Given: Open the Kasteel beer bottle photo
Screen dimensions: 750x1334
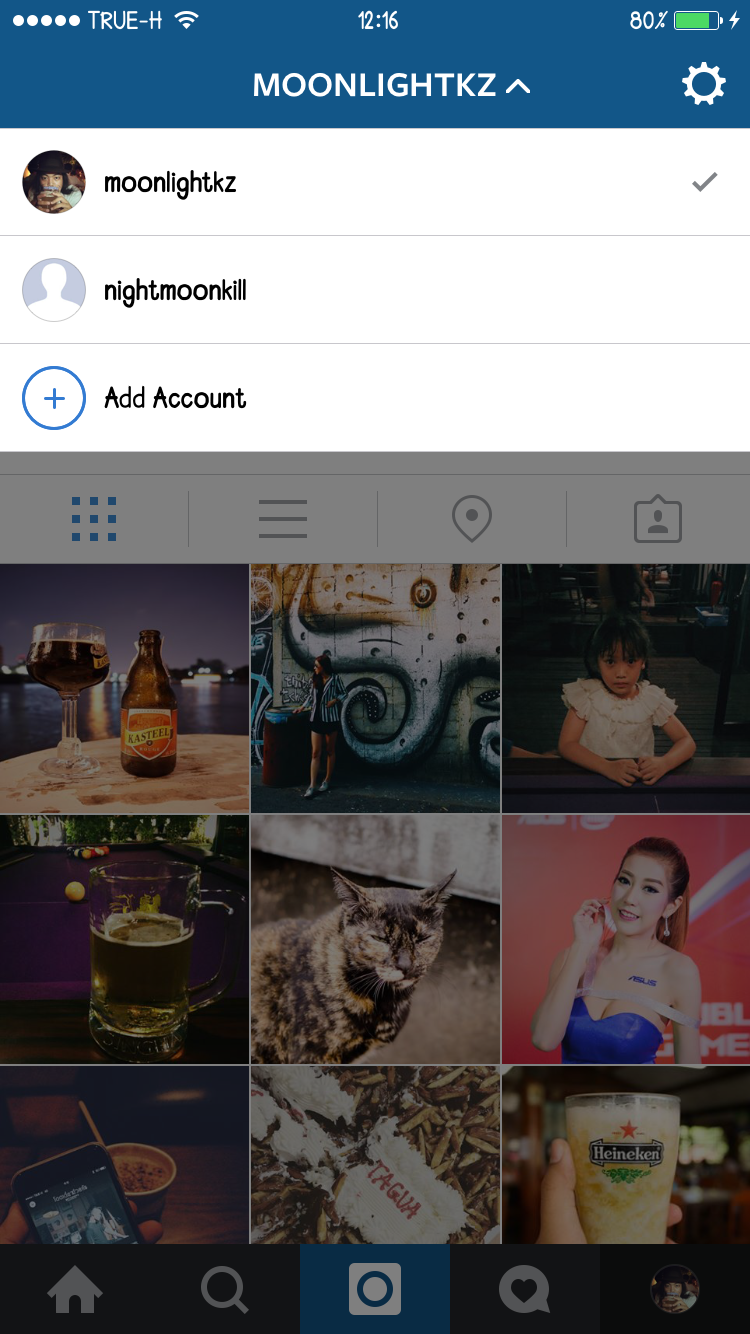Looking at the screenshot, I should pyautogui.click(x=124, y=688).
